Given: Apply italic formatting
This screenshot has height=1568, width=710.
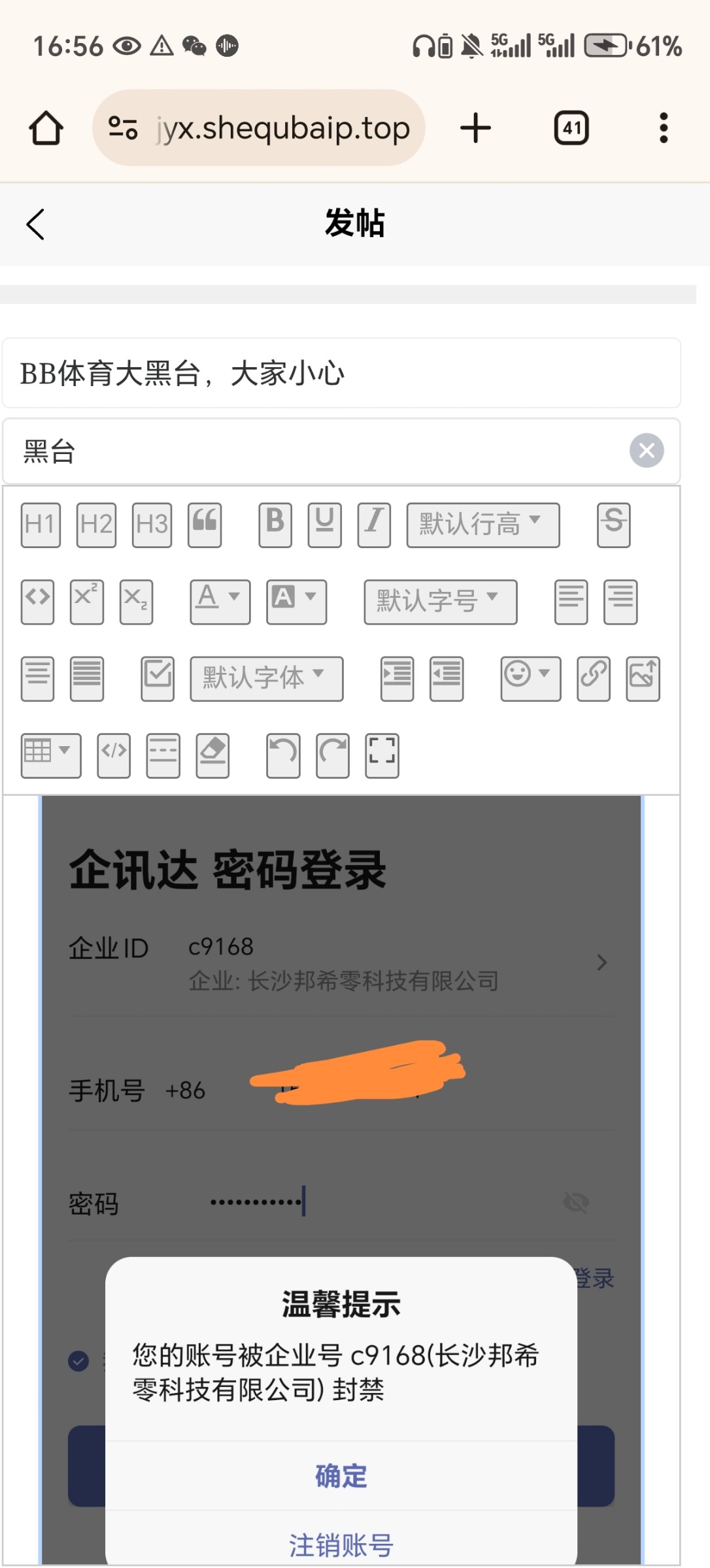Looking at the screenshot, I should 374,525.
